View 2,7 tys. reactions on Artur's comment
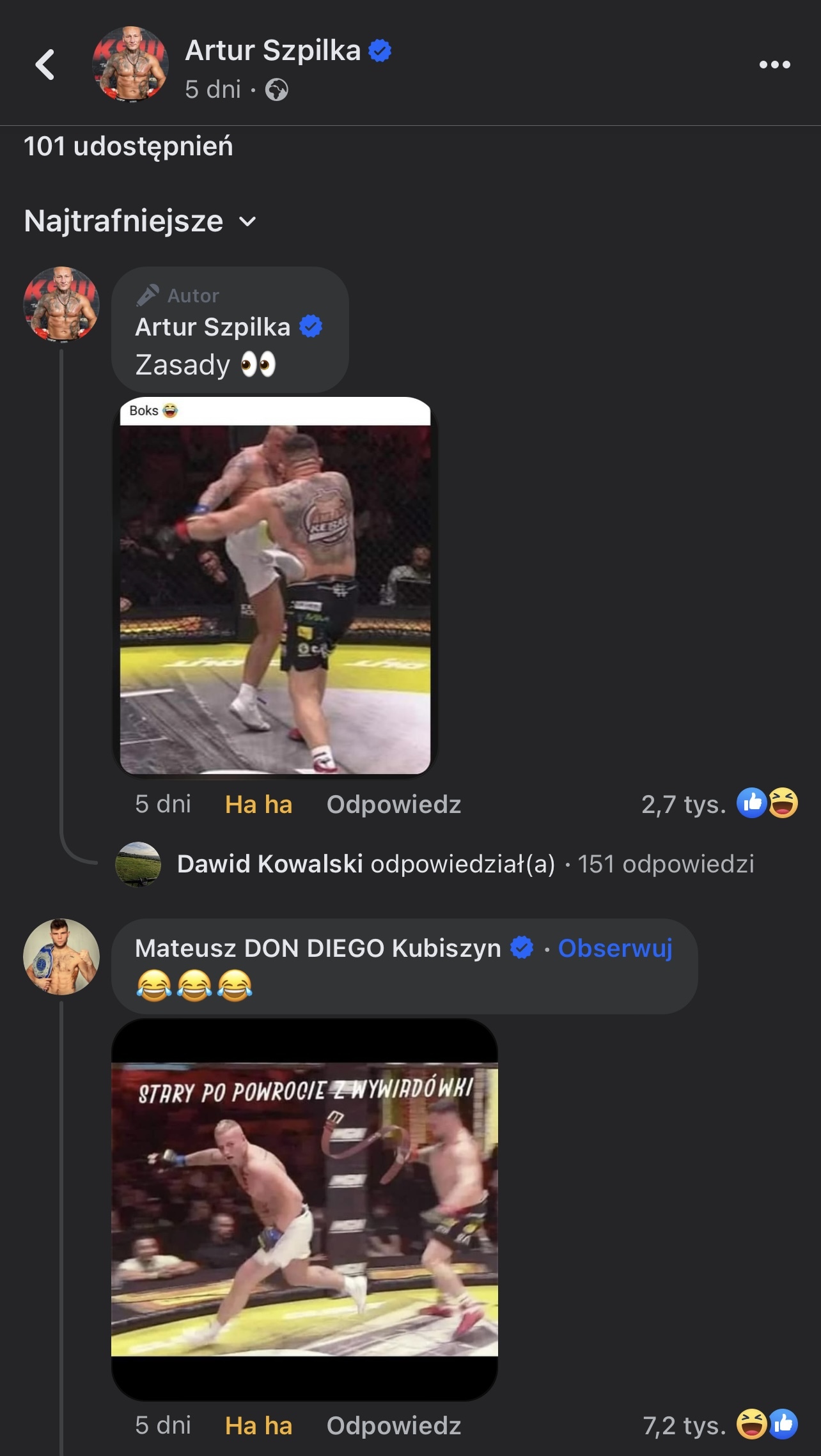Image resolution: width=821 pixels, height=1456 pixels. (719, 804)
